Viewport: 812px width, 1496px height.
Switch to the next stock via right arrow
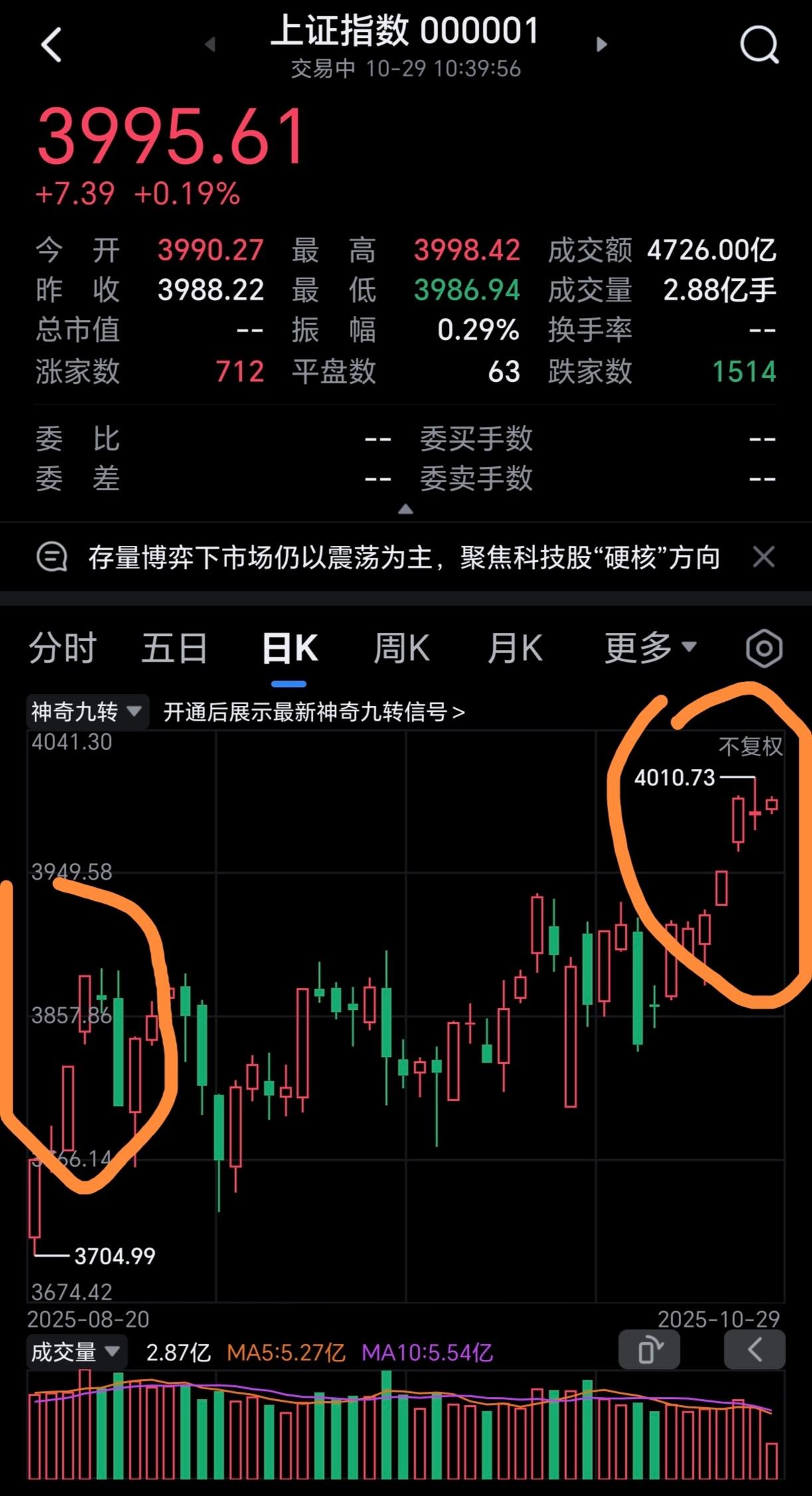click(602, 44)
